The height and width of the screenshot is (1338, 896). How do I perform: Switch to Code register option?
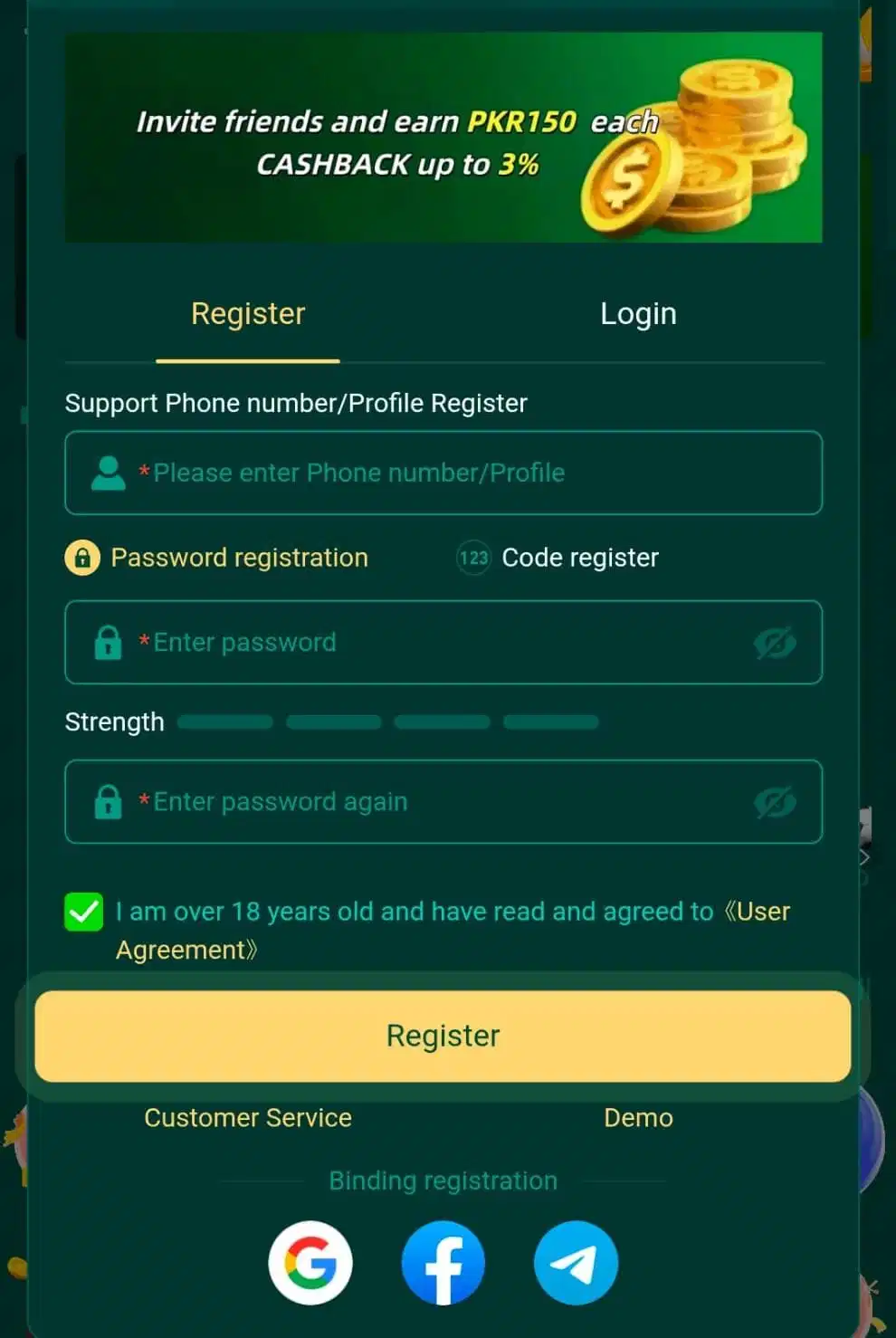pos(558,558)
